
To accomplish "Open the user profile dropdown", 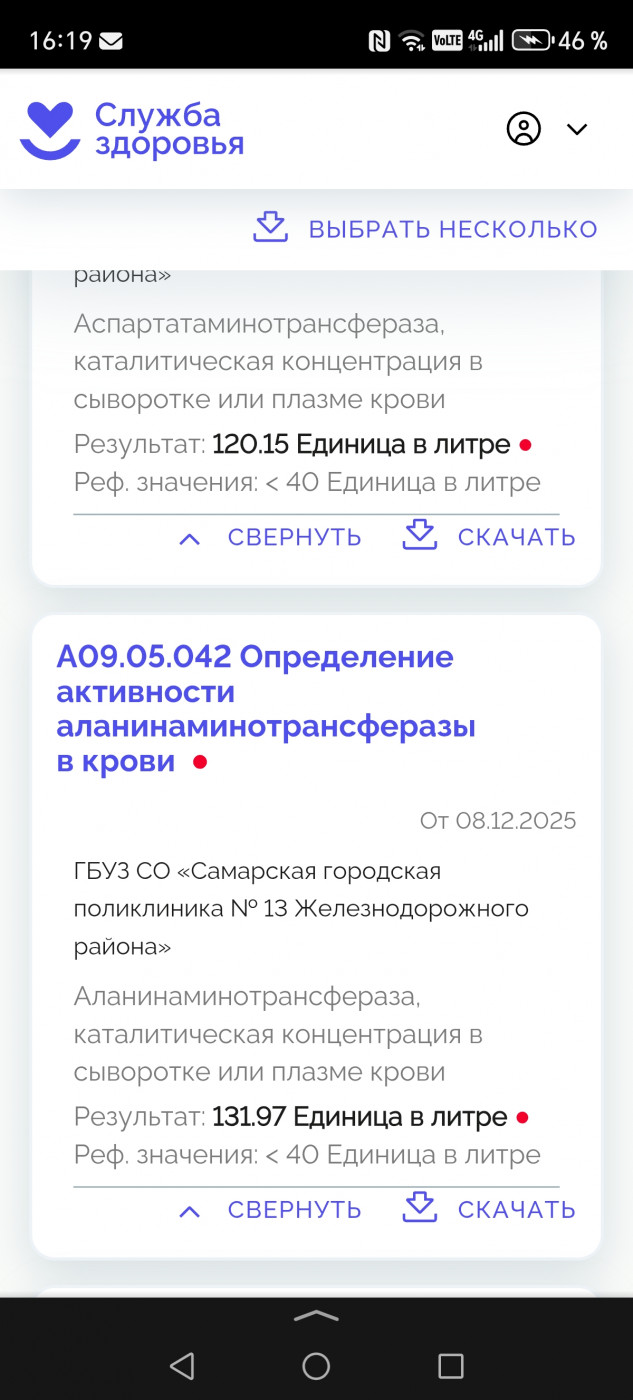I will click(547, 129).
